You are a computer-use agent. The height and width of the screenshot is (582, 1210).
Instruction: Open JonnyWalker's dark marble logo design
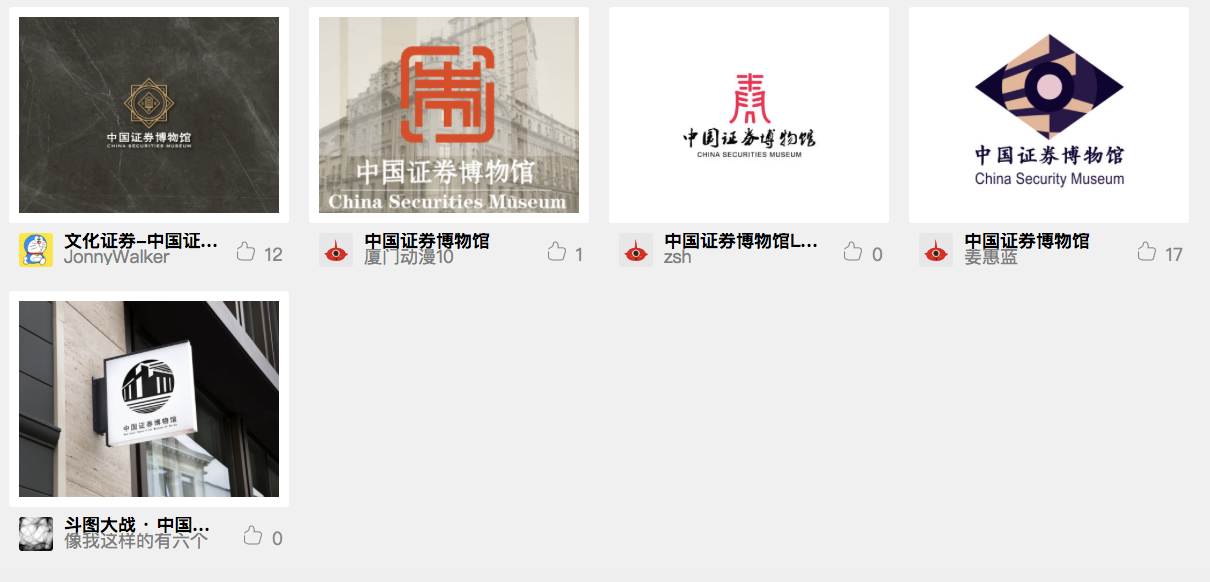click(x=149, y=115)
